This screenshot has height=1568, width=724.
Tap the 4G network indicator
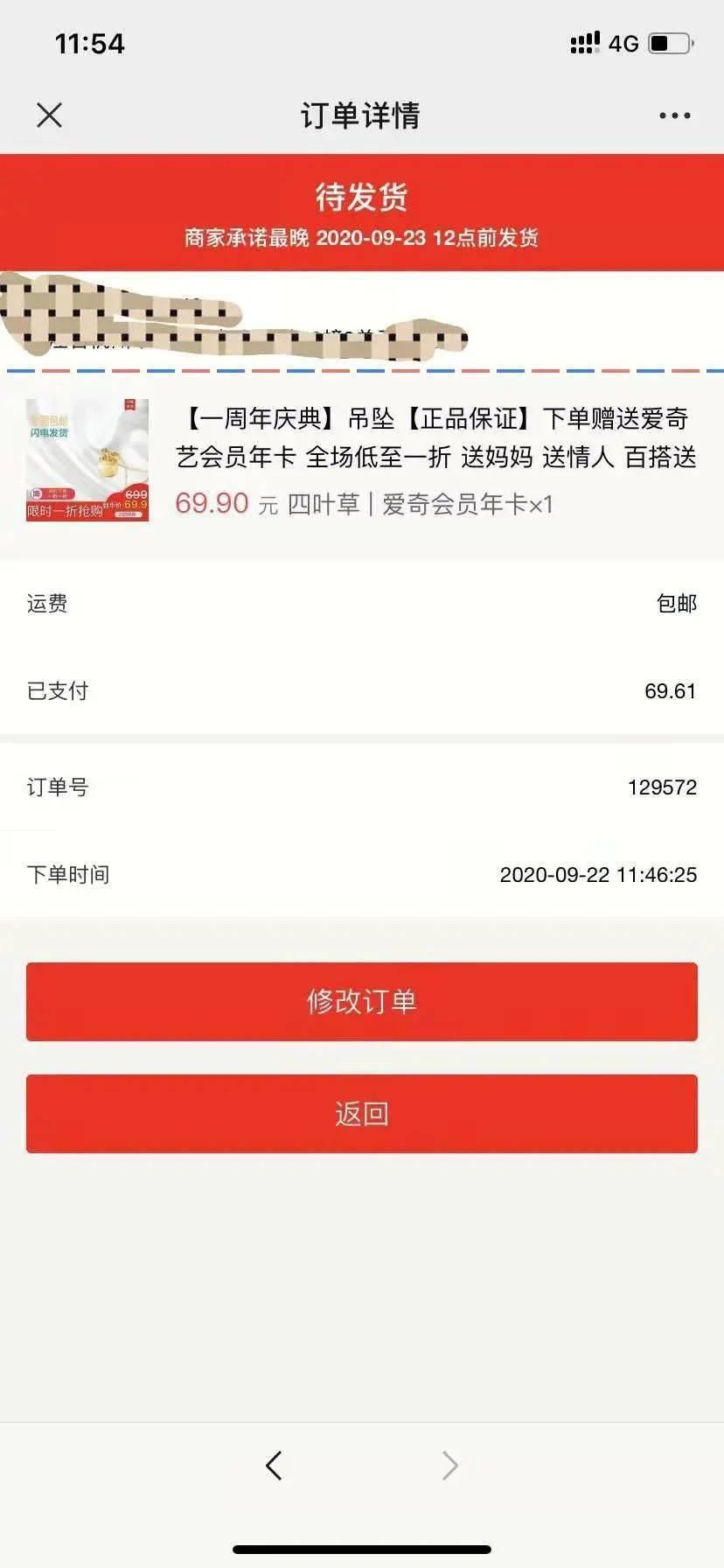click(x=623, y=43)
